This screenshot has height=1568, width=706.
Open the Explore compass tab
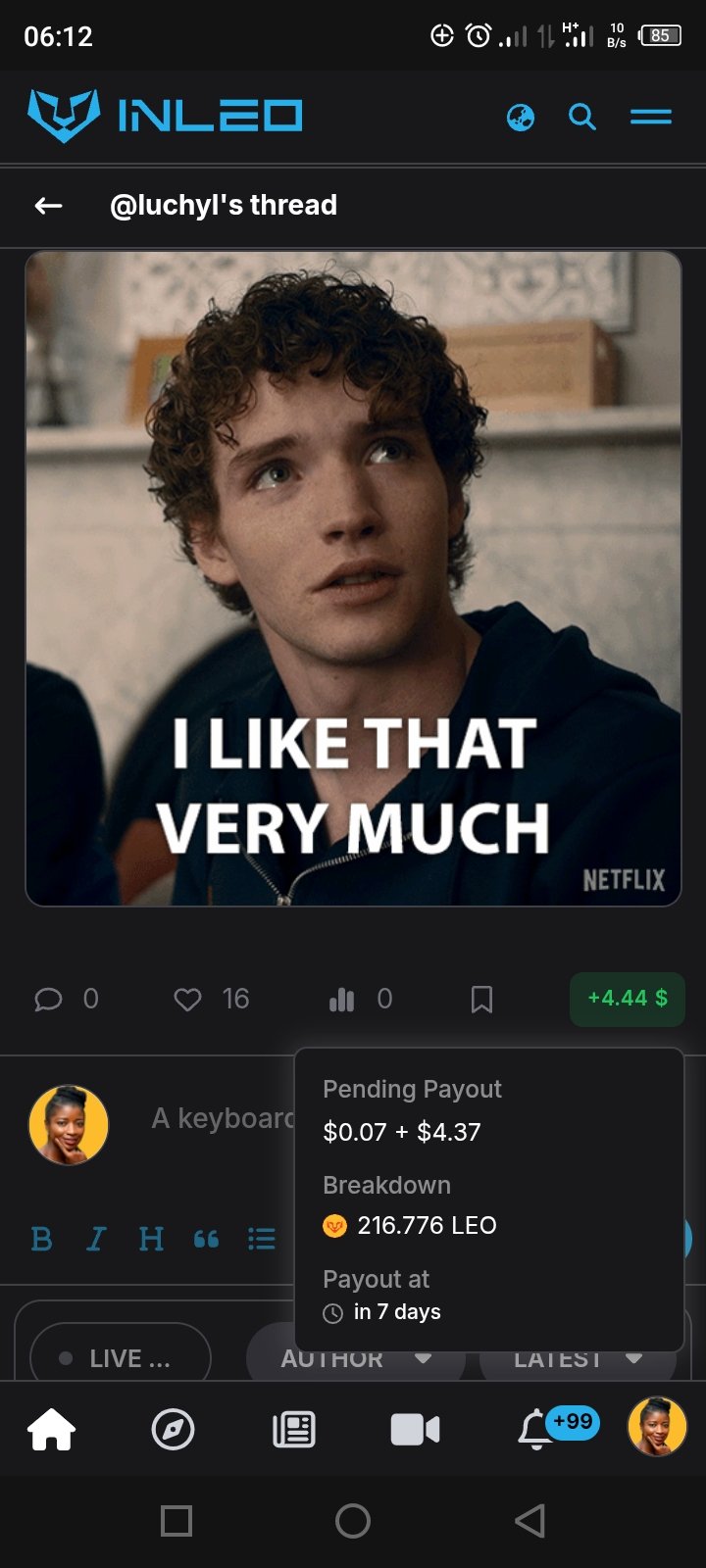(173, 1430)
